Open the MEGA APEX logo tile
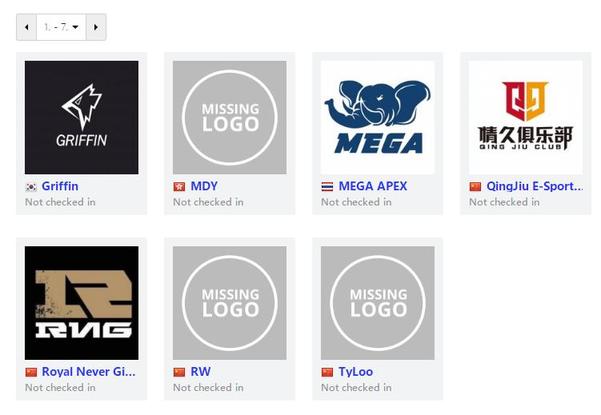Viewport: 601px width, 415px height. 378,117
